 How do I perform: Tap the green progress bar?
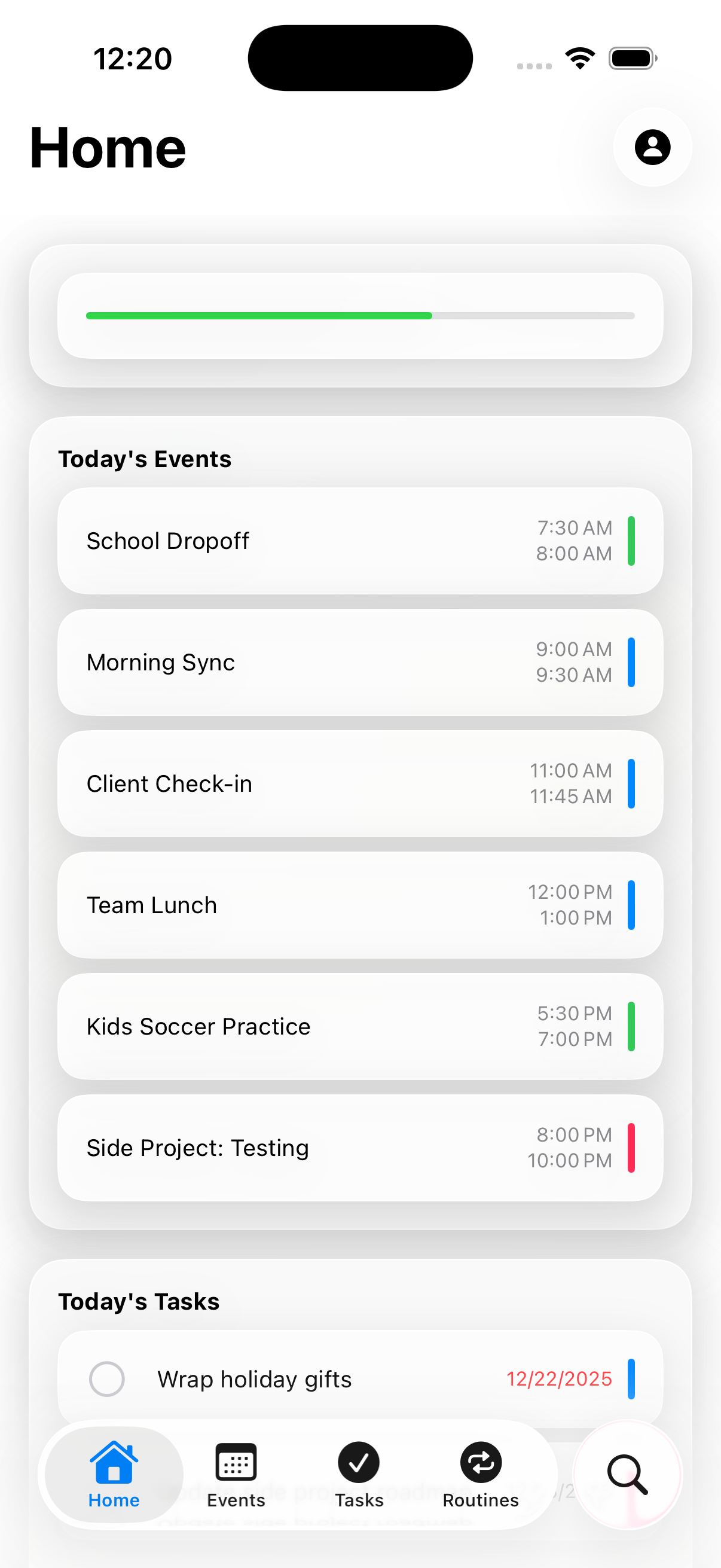[x=258, y=315]
